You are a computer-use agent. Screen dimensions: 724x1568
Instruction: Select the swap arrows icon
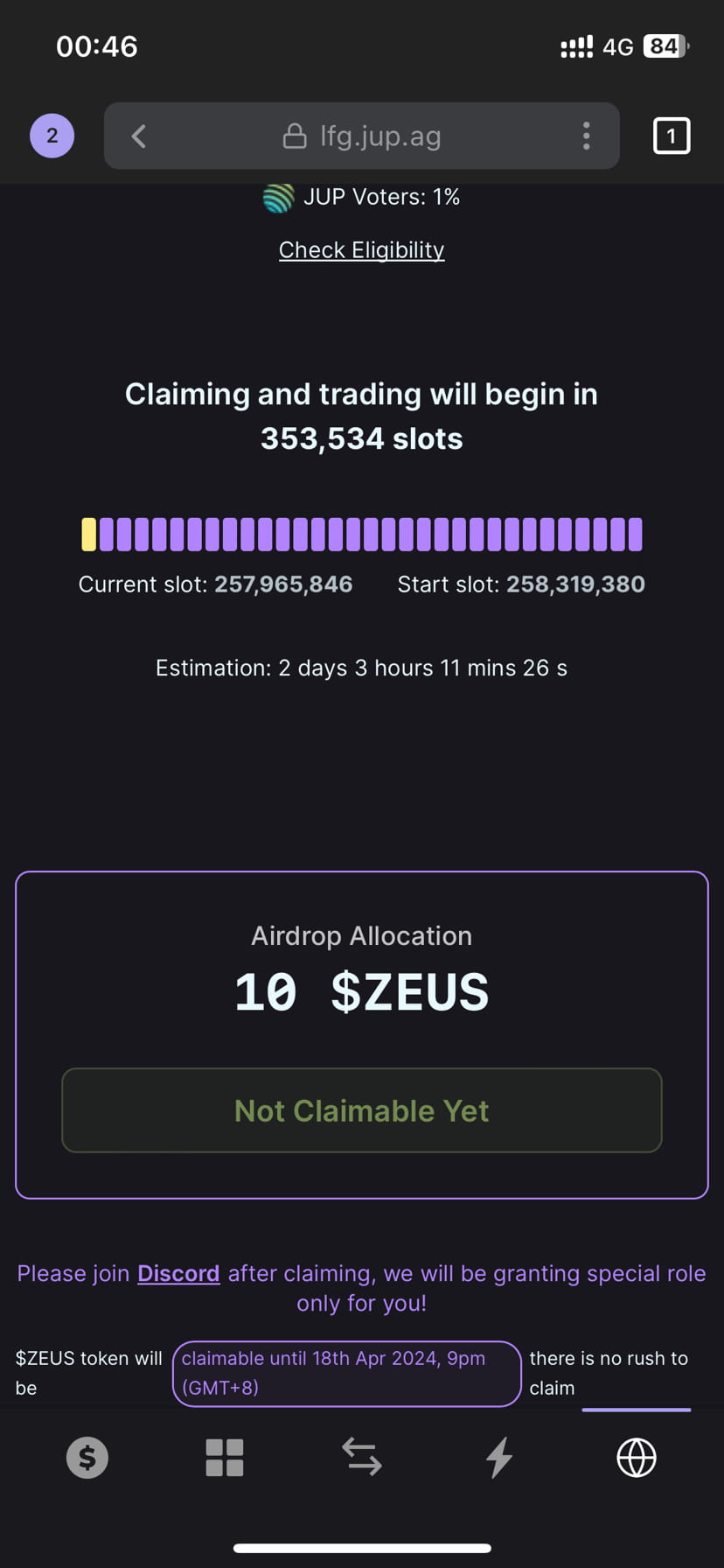tap(361, 1457)
